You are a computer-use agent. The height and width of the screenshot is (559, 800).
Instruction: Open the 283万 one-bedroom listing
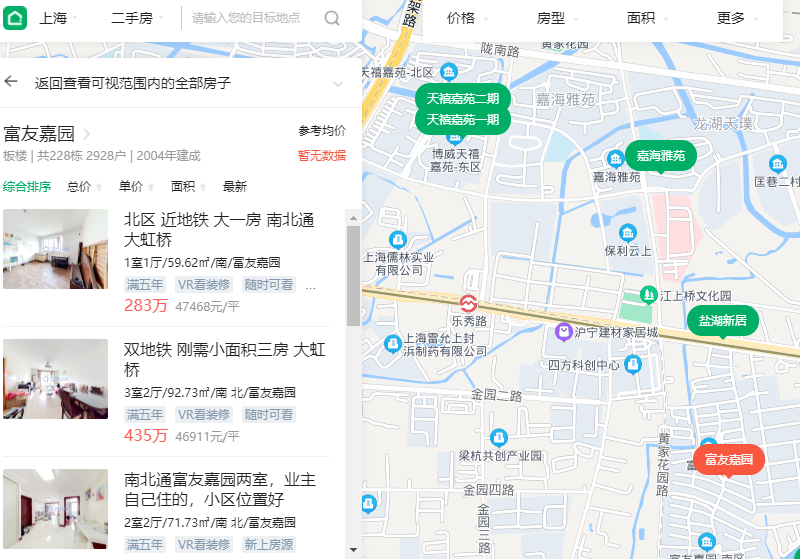(220, 230)
